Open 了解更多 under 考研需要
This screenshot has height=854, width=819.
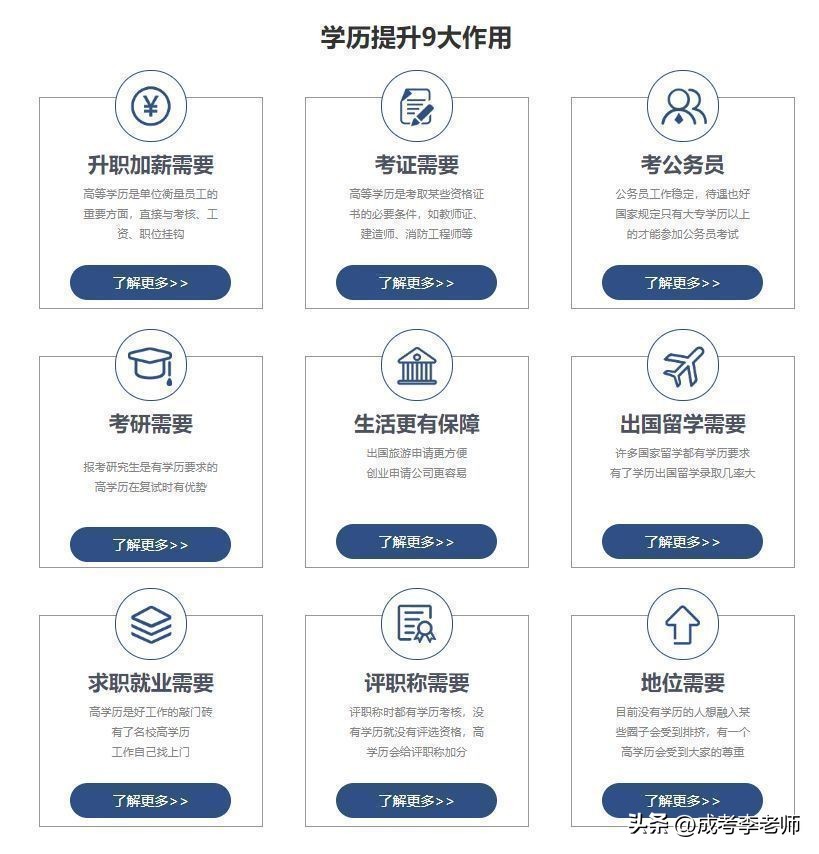pyautogui.click(x=151, y=543)
